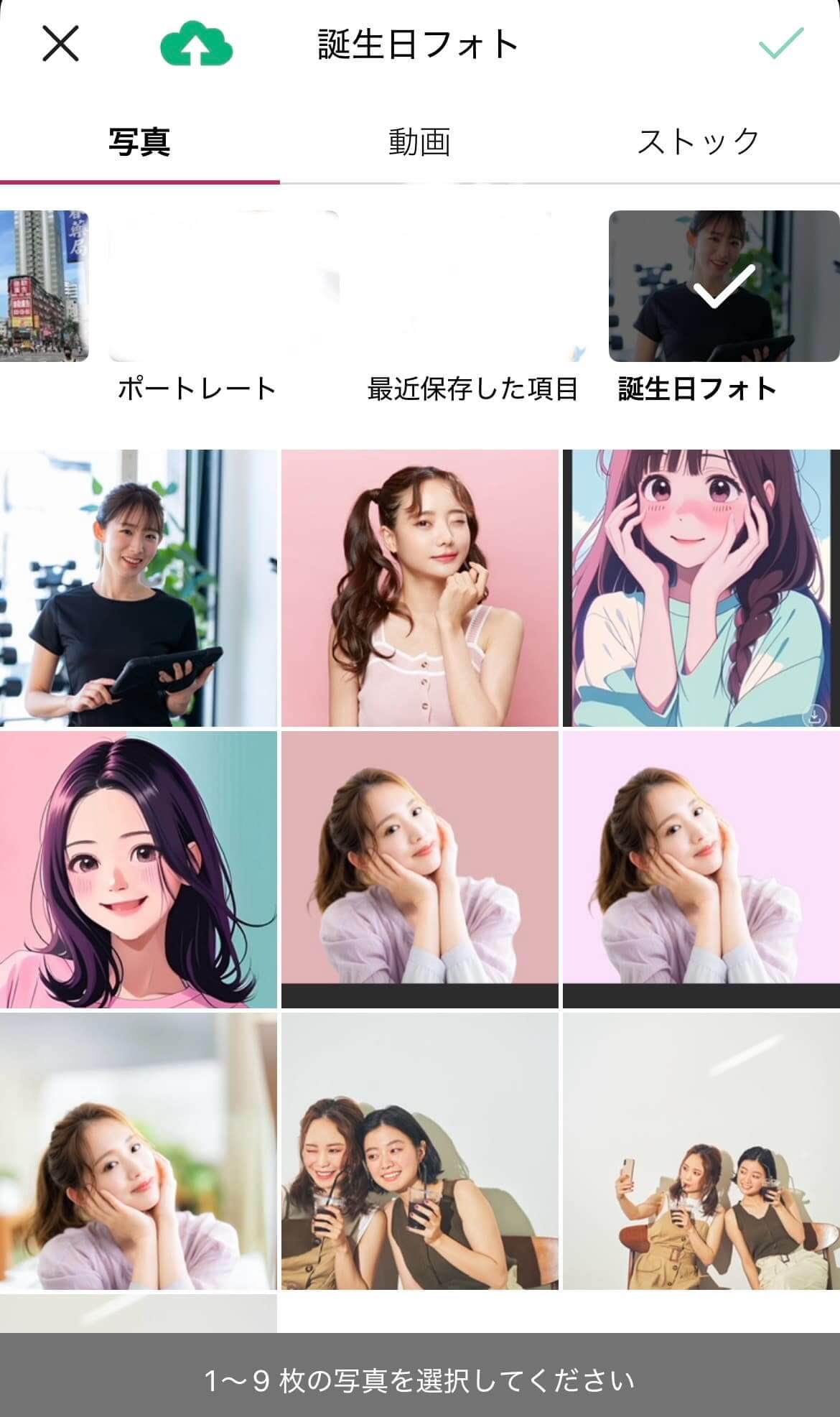Select the 写真 tab
840x1417 pixels.
tap(139, 141)
